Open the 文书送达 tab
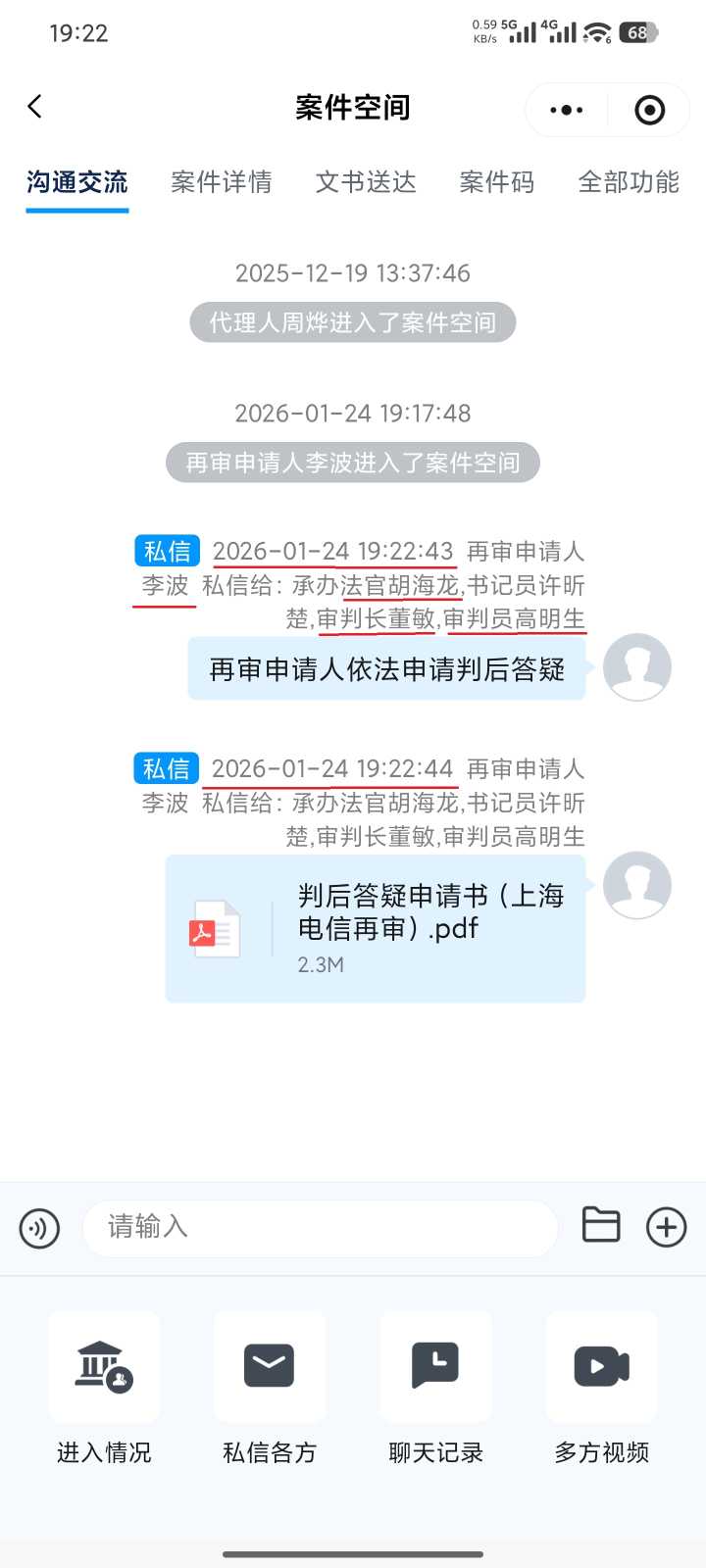Image resolution: width=706 pixels, height=1568 pixels. [x=365, y=183]
